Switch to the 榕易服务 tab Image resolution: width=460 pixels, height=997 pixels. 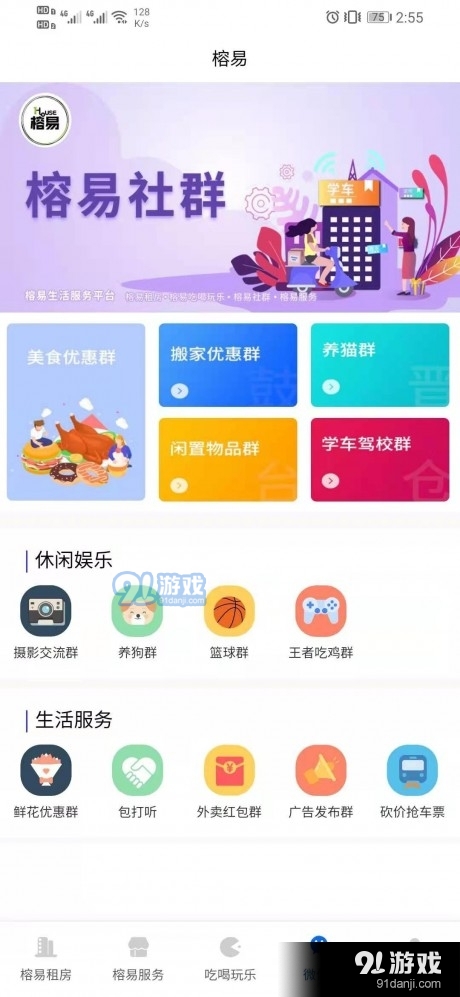pyautogui.click(x=138, y=959)
